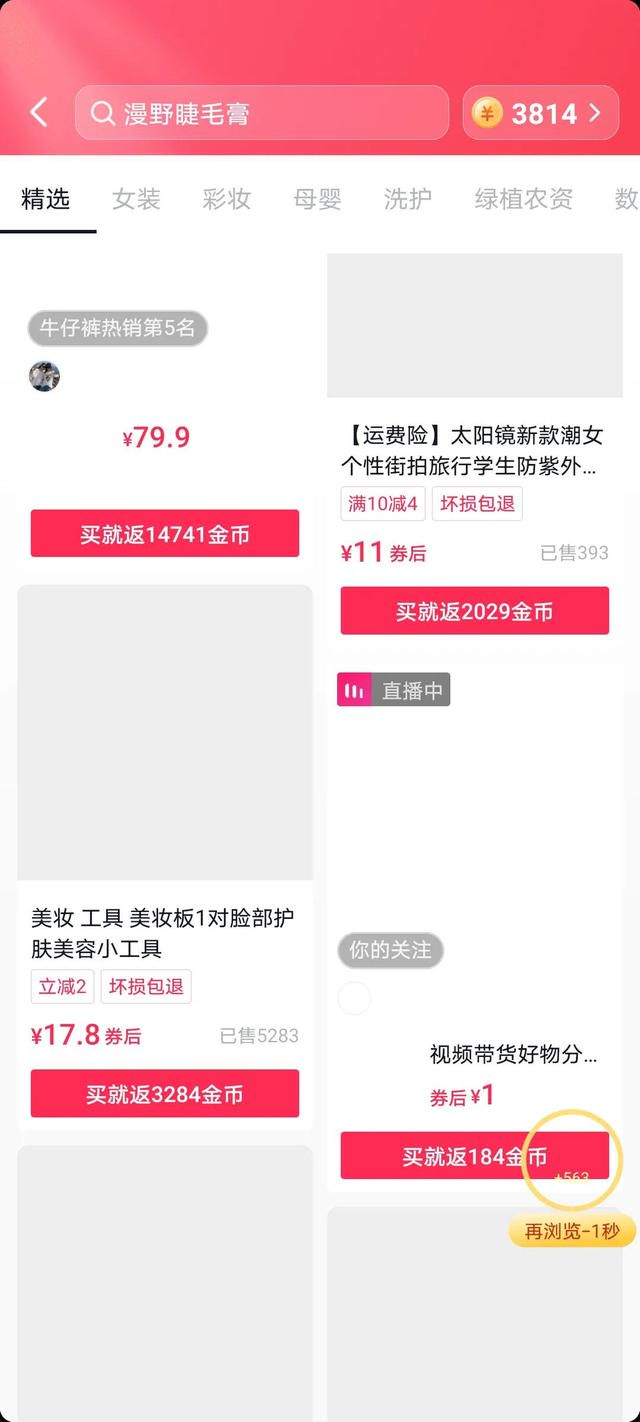Open the 洗护 tab
Screen dimensions: 640x1422
point(407,199)
